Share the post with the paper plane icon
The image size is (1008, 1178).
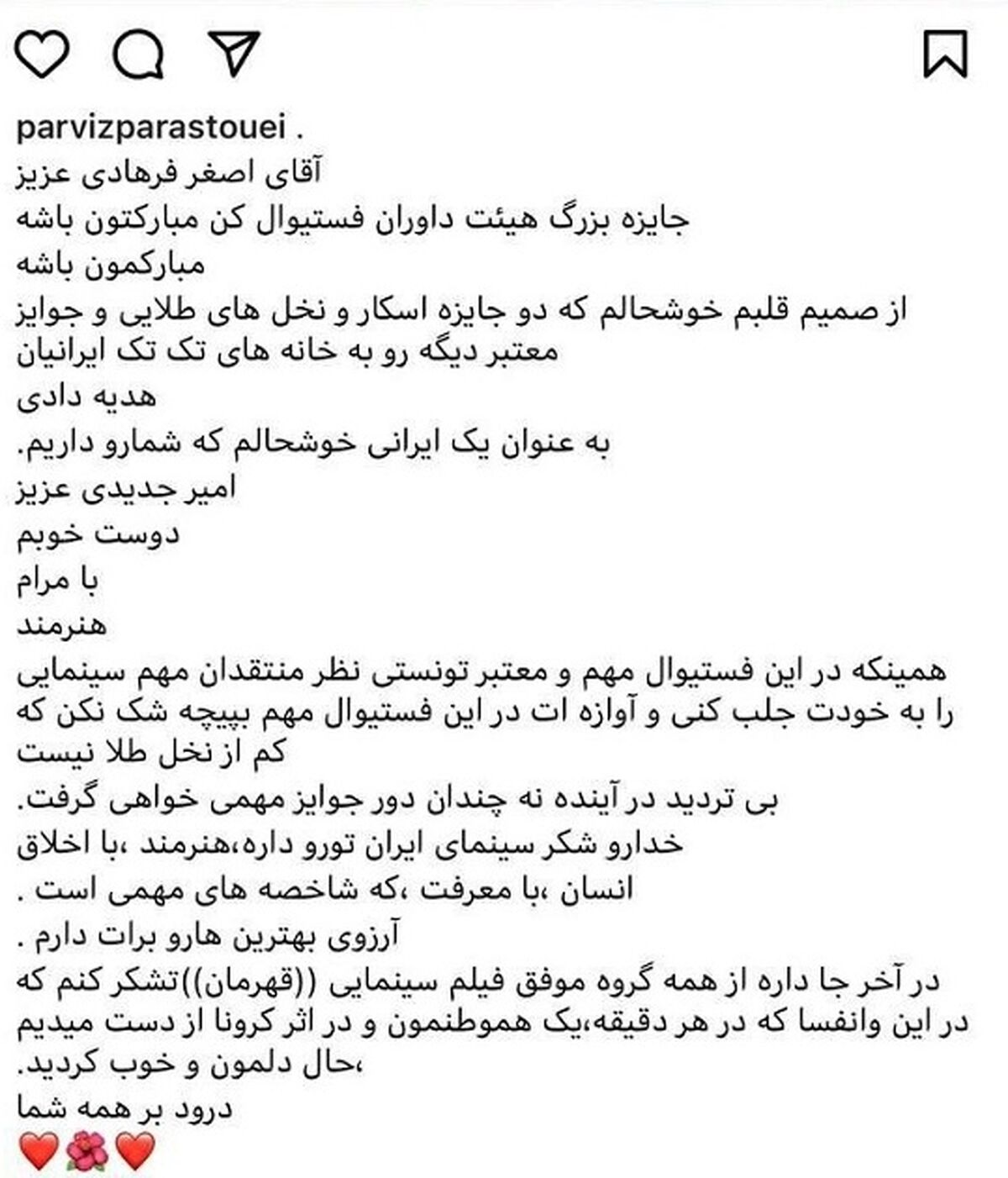(x=234, y=53)
